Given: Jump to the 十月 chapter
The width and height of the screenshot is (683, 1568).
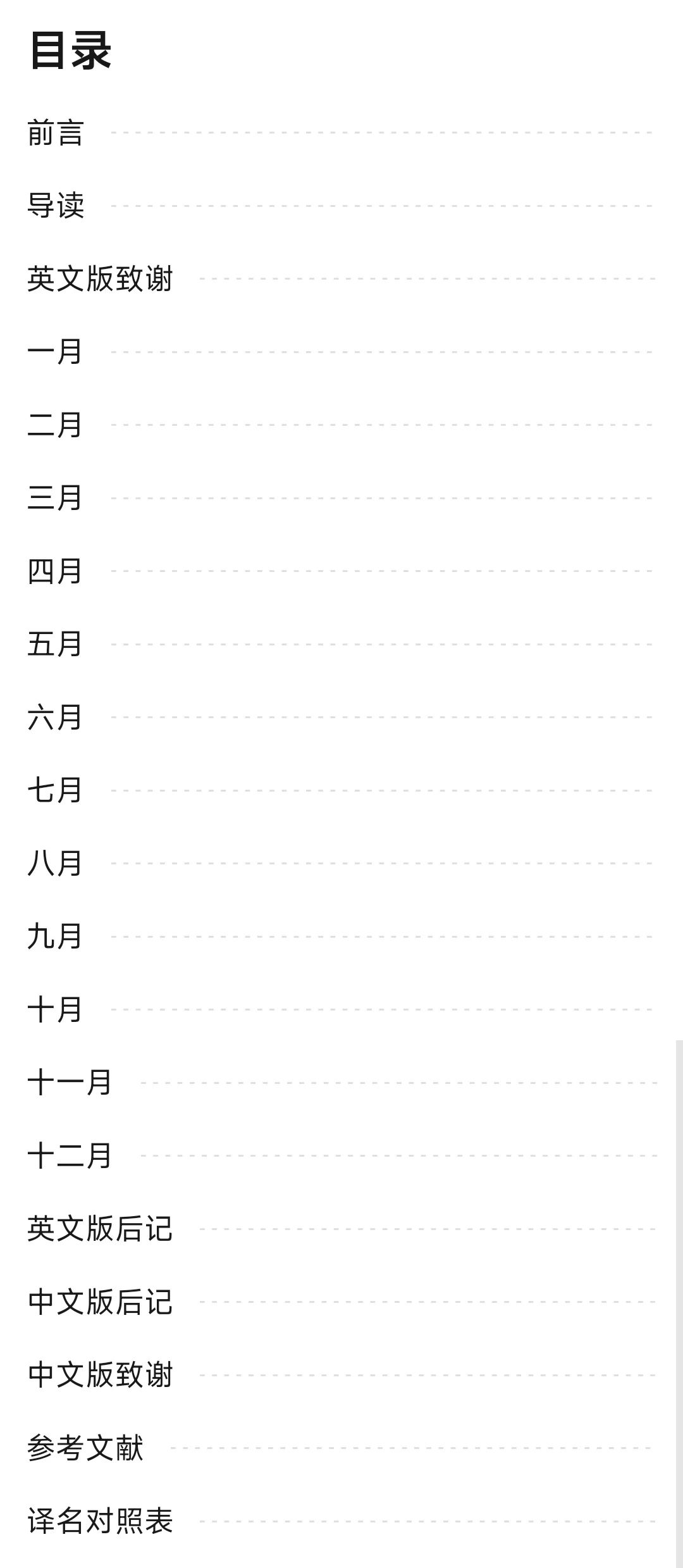Looking at the screenshot, I should [x=55, y=1009].
